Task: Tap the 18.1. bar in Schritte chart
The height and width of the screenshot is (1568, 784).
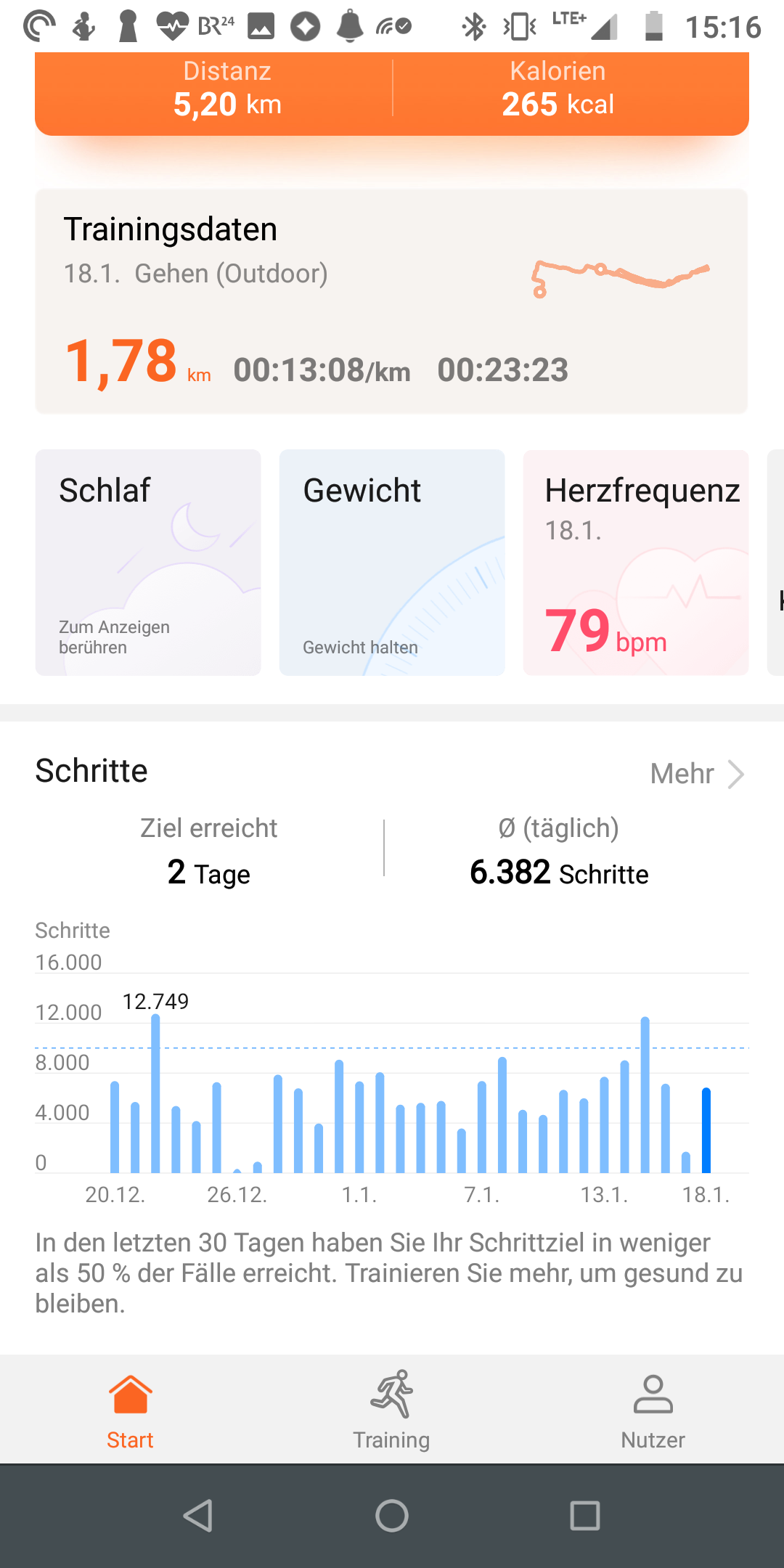Action: [706, 1131]
